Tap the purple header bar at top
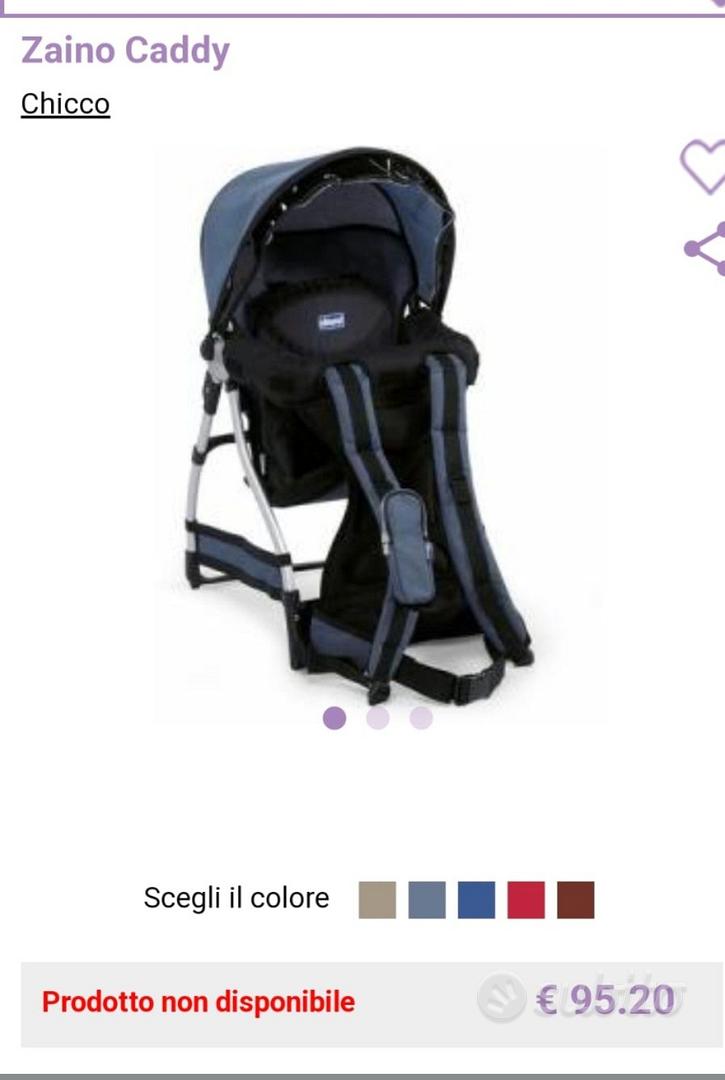The width and height of the screenshot is (725, 1080). (362, 8)
